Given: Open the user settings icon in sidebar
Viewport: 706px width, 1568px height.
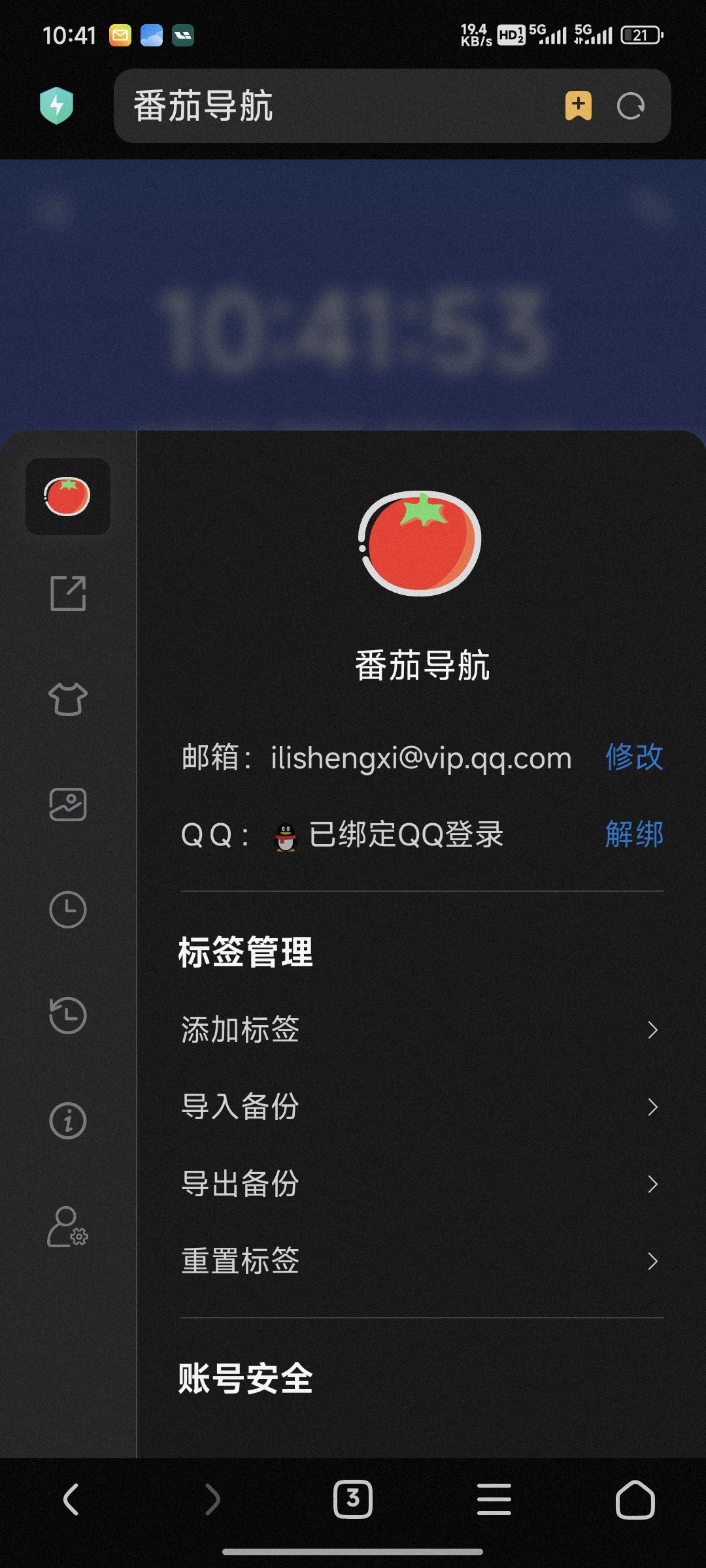Looking at the screenshot, I should (x=68, y=1227).
